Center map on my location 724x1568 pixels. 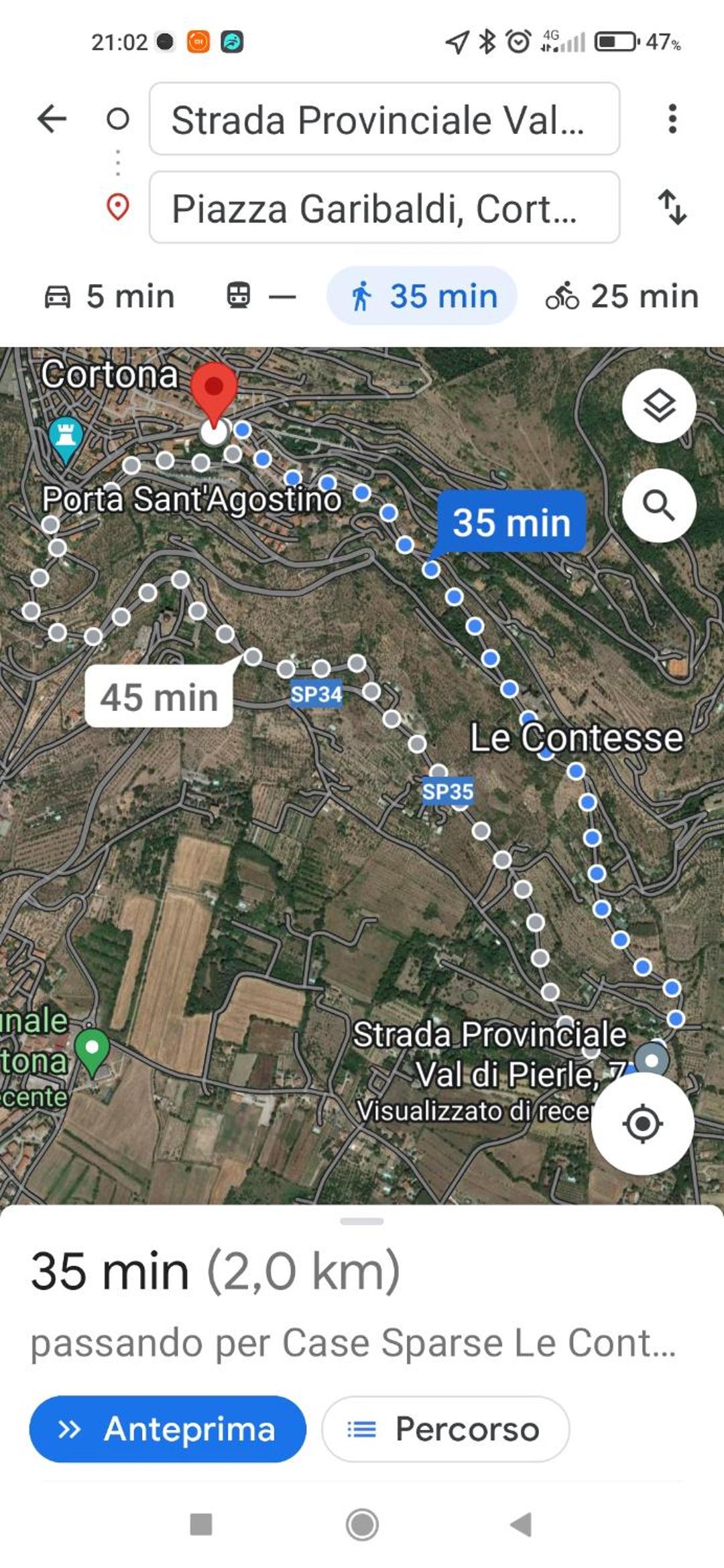click(642, 1123)
